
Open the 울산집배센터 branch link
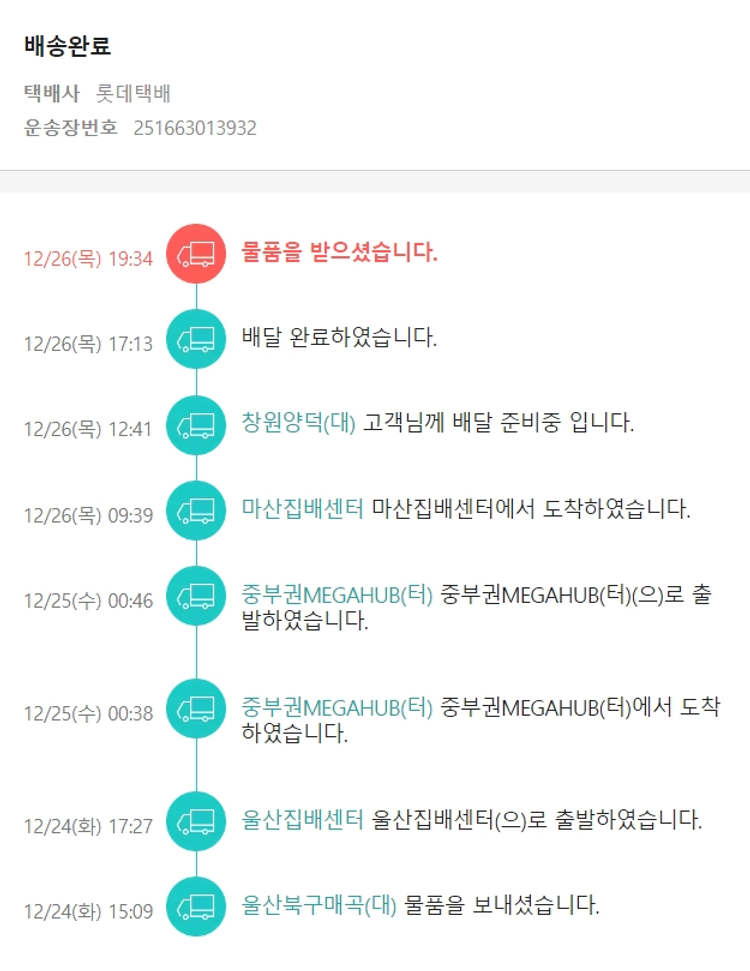point(302,820)
